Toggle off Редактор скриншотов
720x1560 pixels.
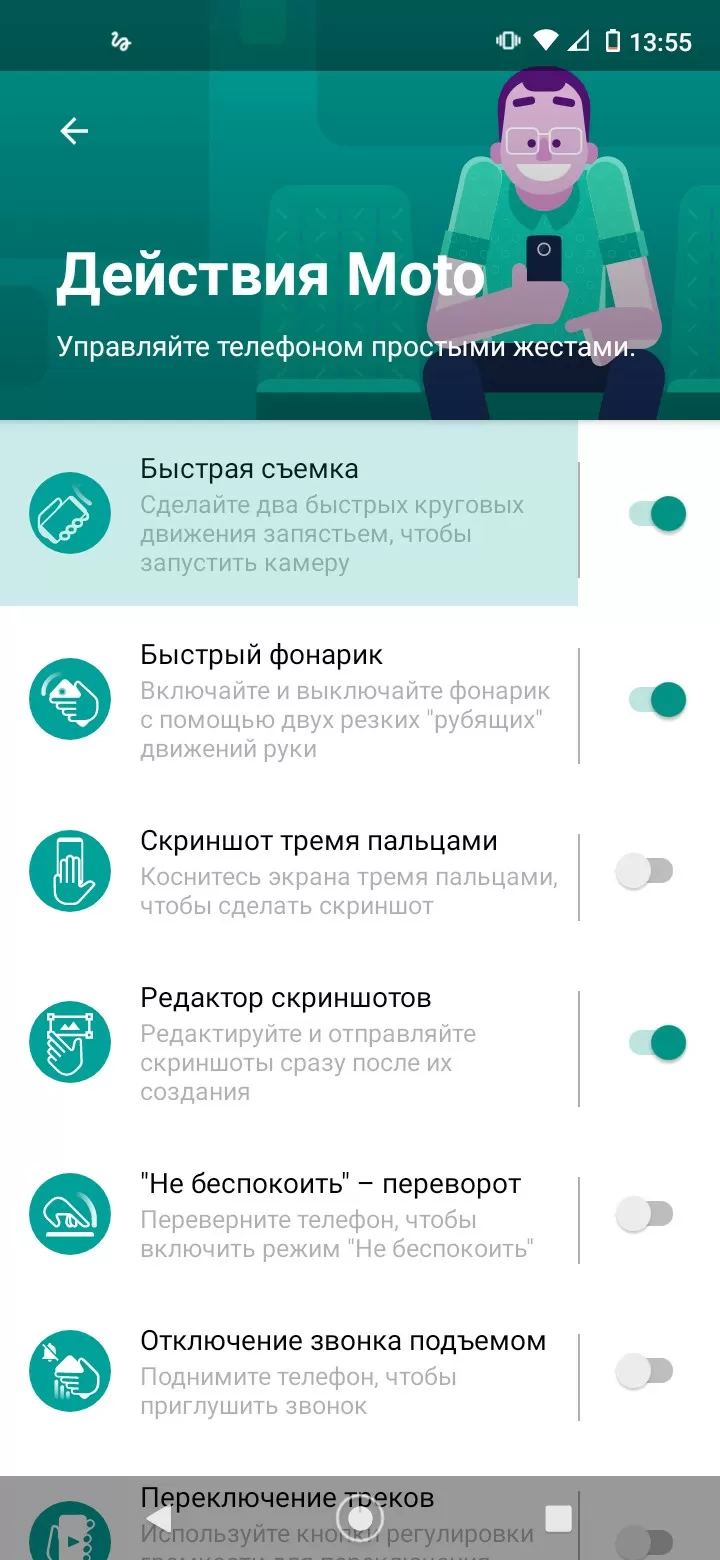657,1043
